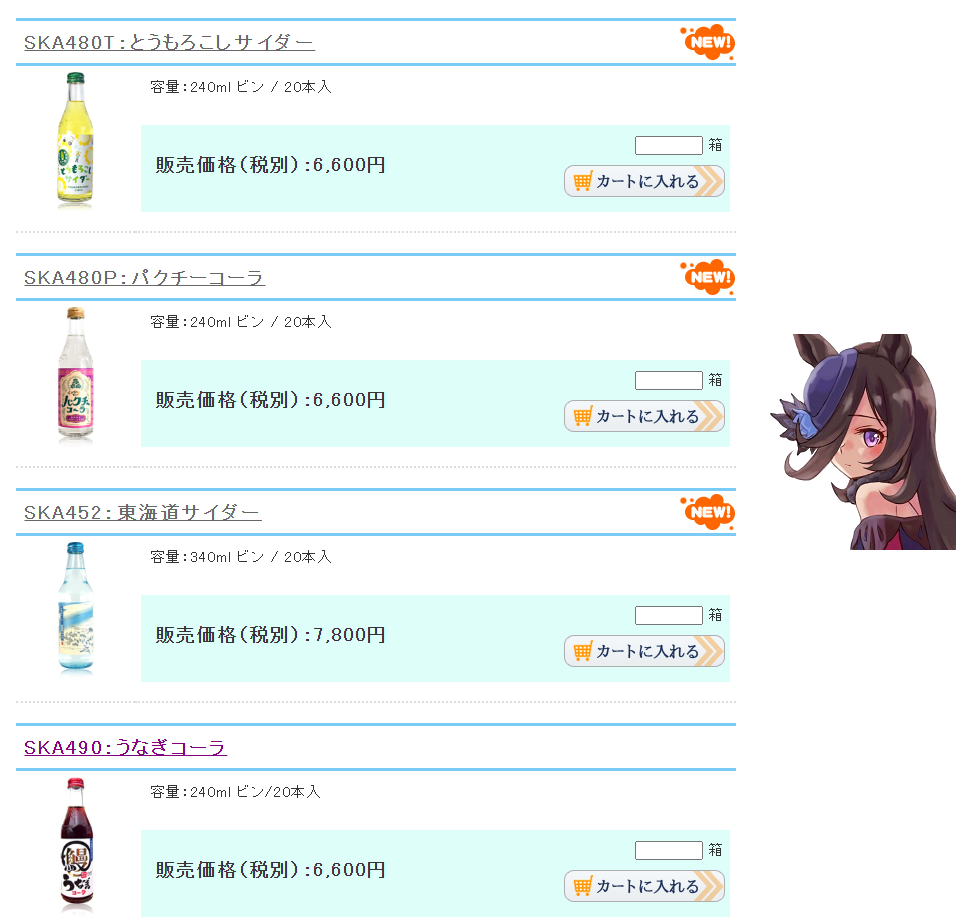Open the SKA490 うなぎコーラ product link
960x918 pixels.
(x=125, y=748)
